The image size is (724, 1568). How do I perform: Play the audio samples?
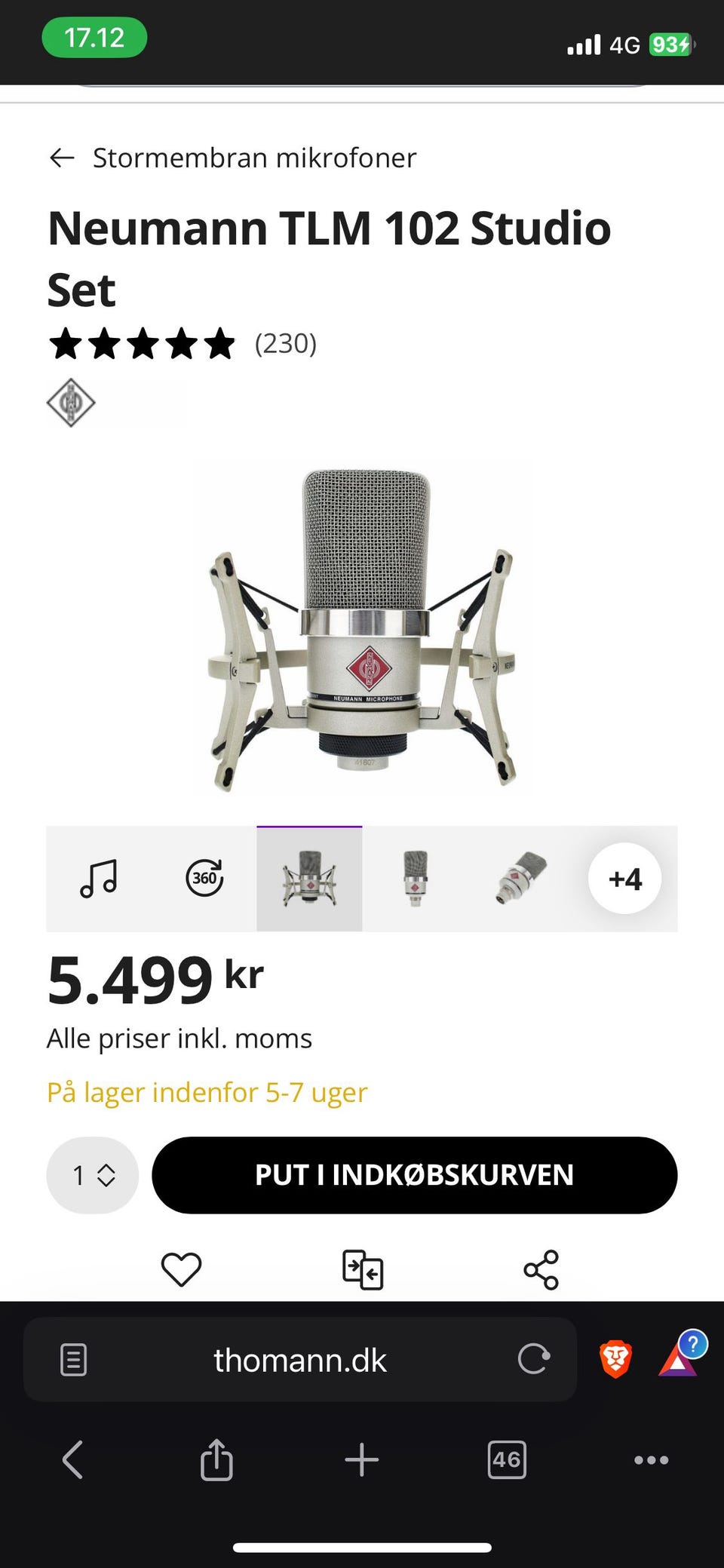[99, 879]
